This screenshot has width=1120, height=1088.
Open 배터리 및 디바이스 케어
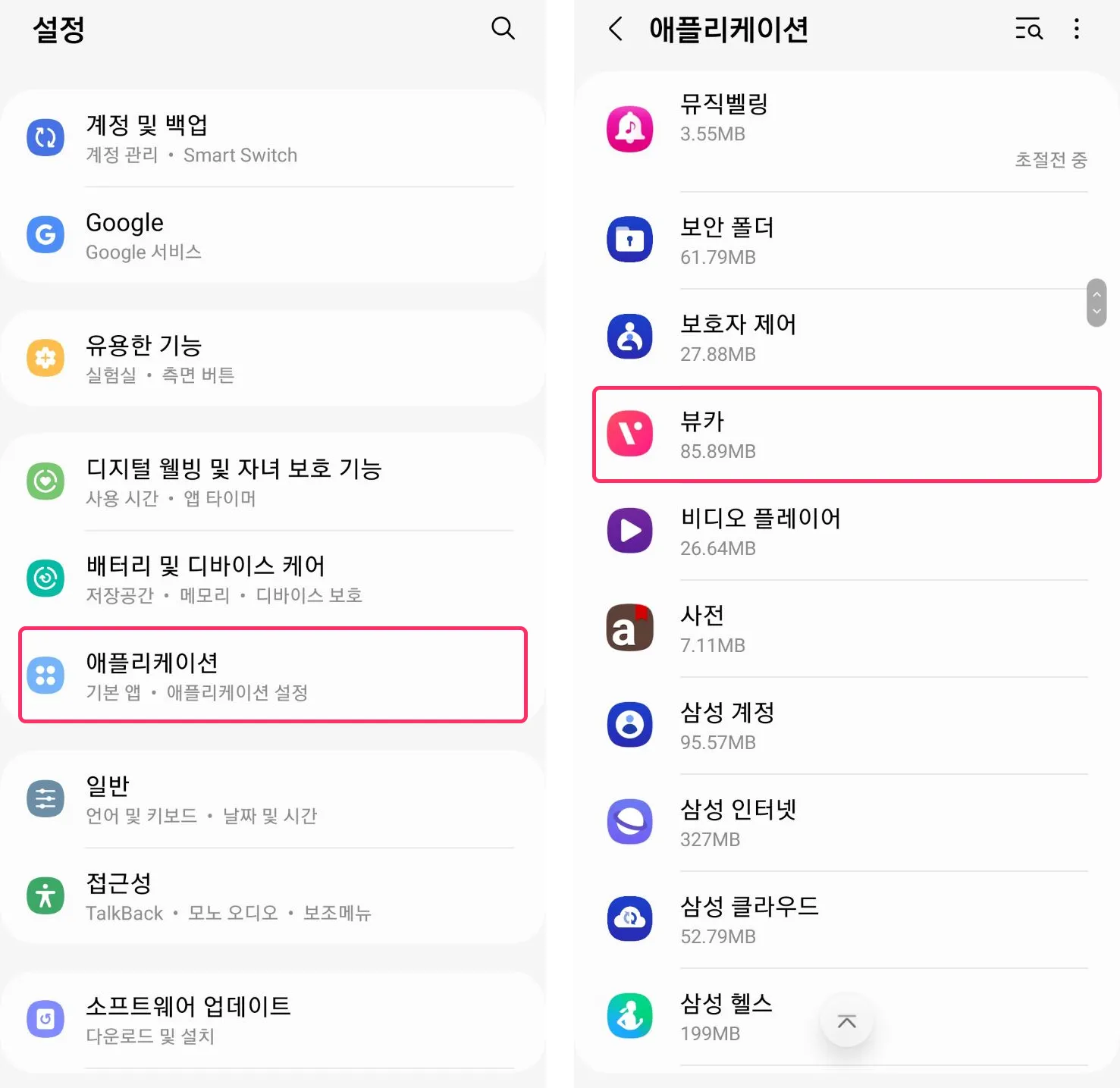click(273, 579)
